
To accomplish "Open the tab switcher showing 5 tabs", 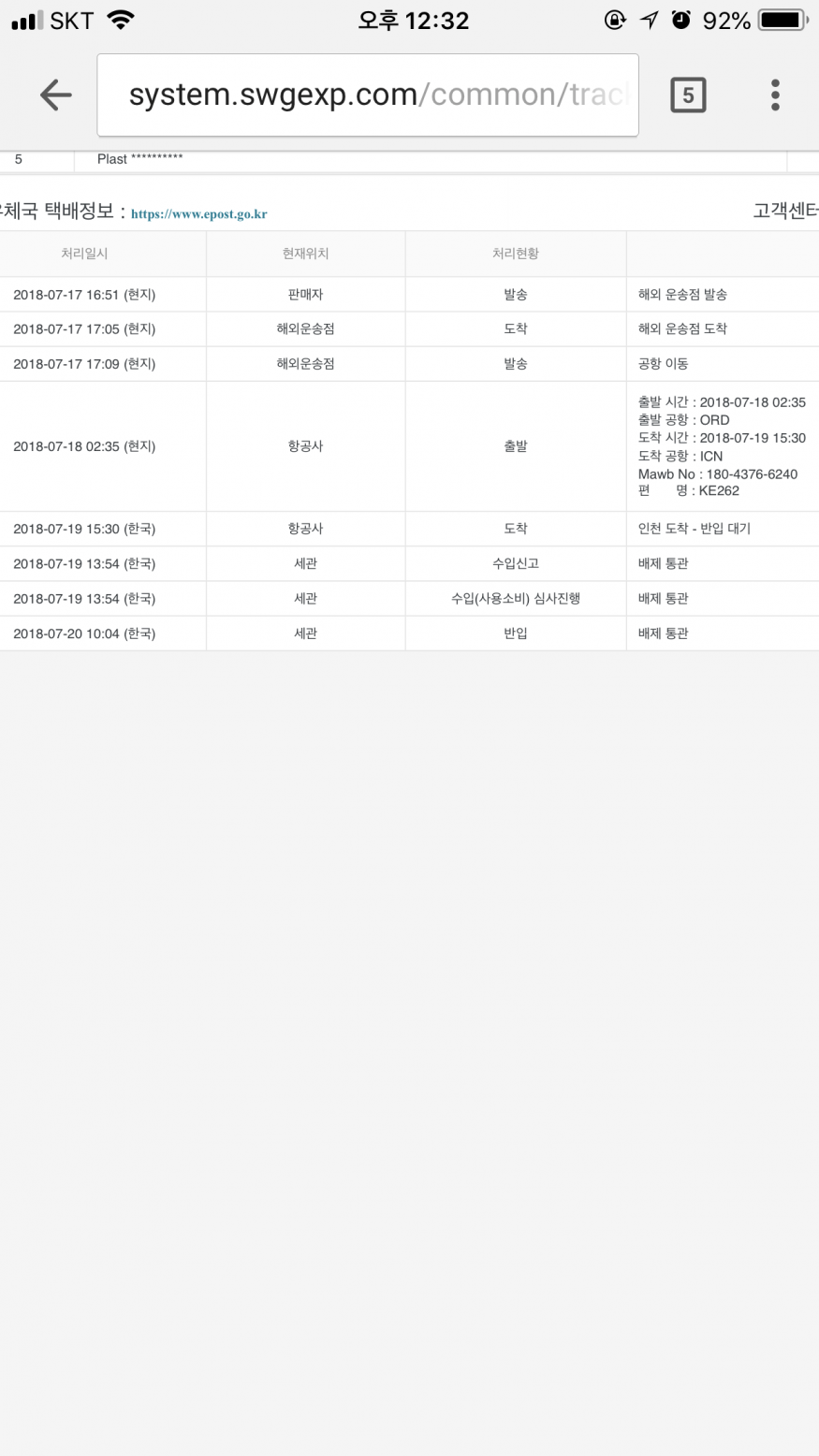I will 688,95.
